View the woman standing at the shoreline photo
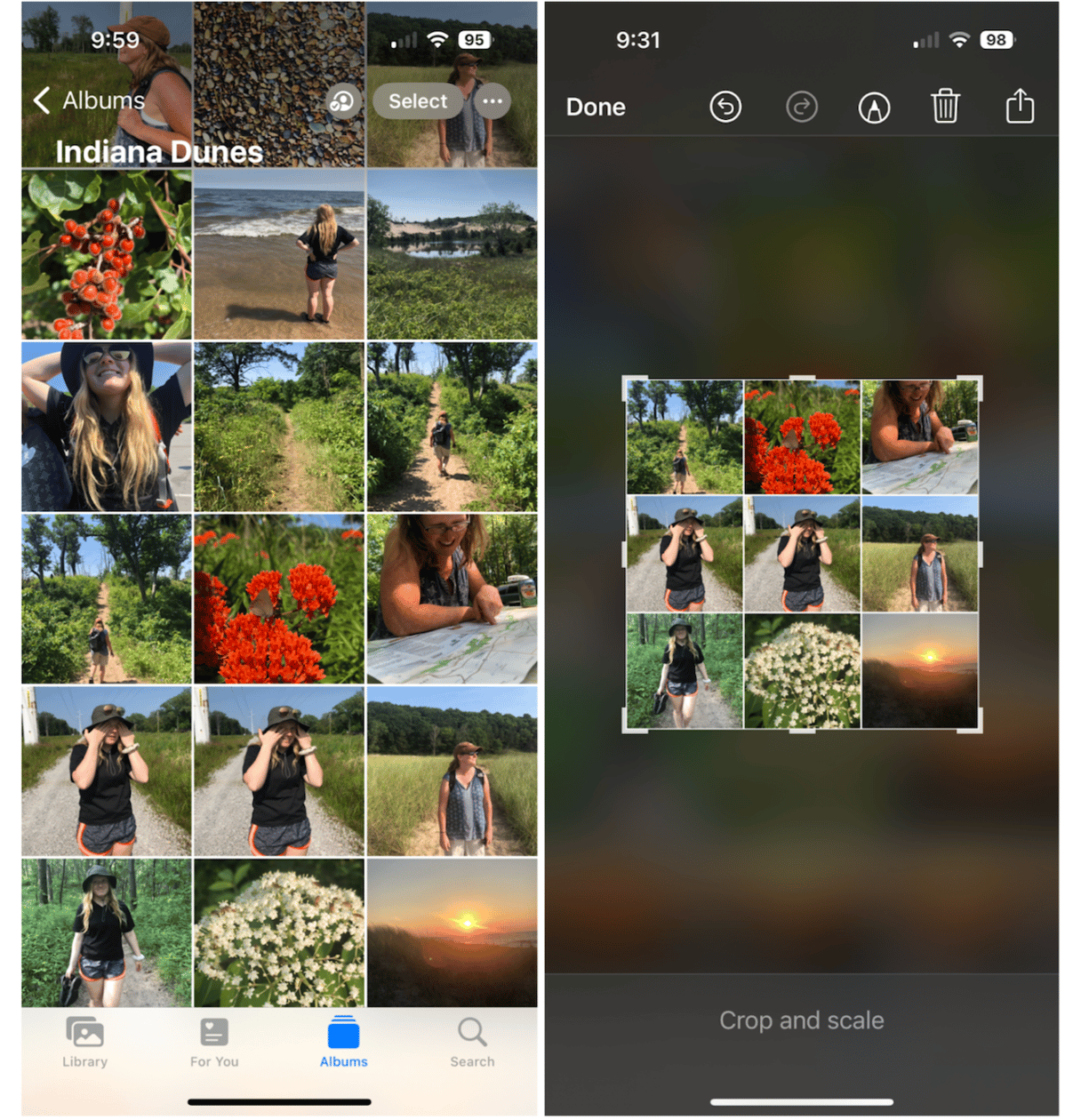Viewport: 1081px width, 1120px height. pos(279,255)
